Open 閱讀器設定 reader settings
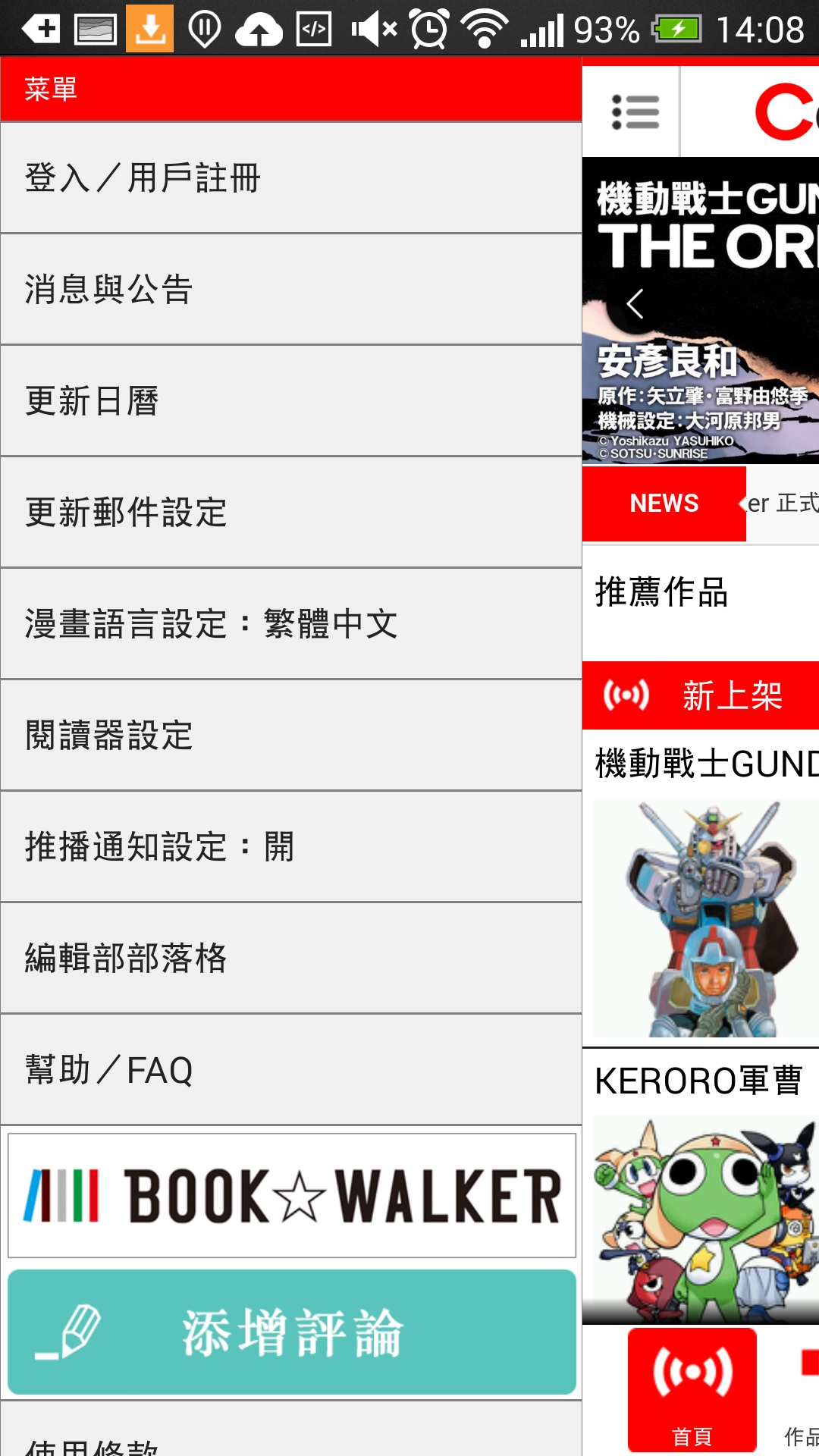This screenshot has width=819, height=1456. (290, 736)
